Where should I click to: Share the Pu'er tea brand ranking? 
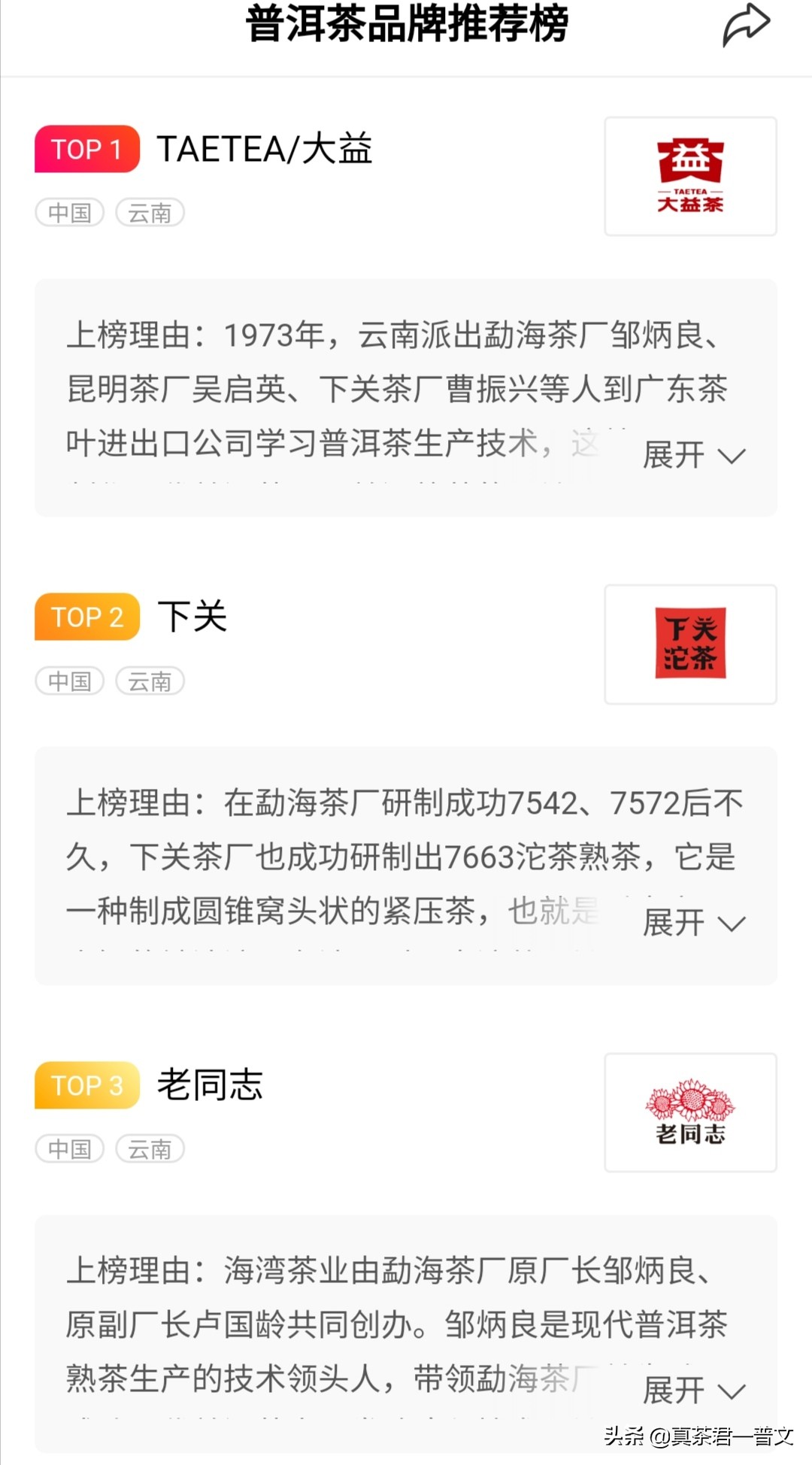click(746, 26)
